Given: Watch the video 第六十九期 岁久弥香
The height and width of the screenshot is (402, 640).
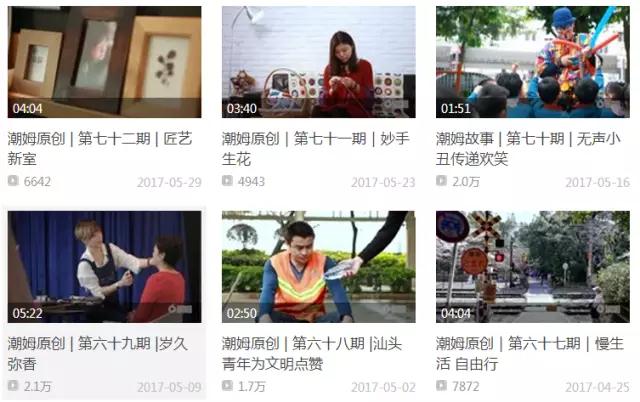Looking at the screenshot, I should click(x=104, y=267).
